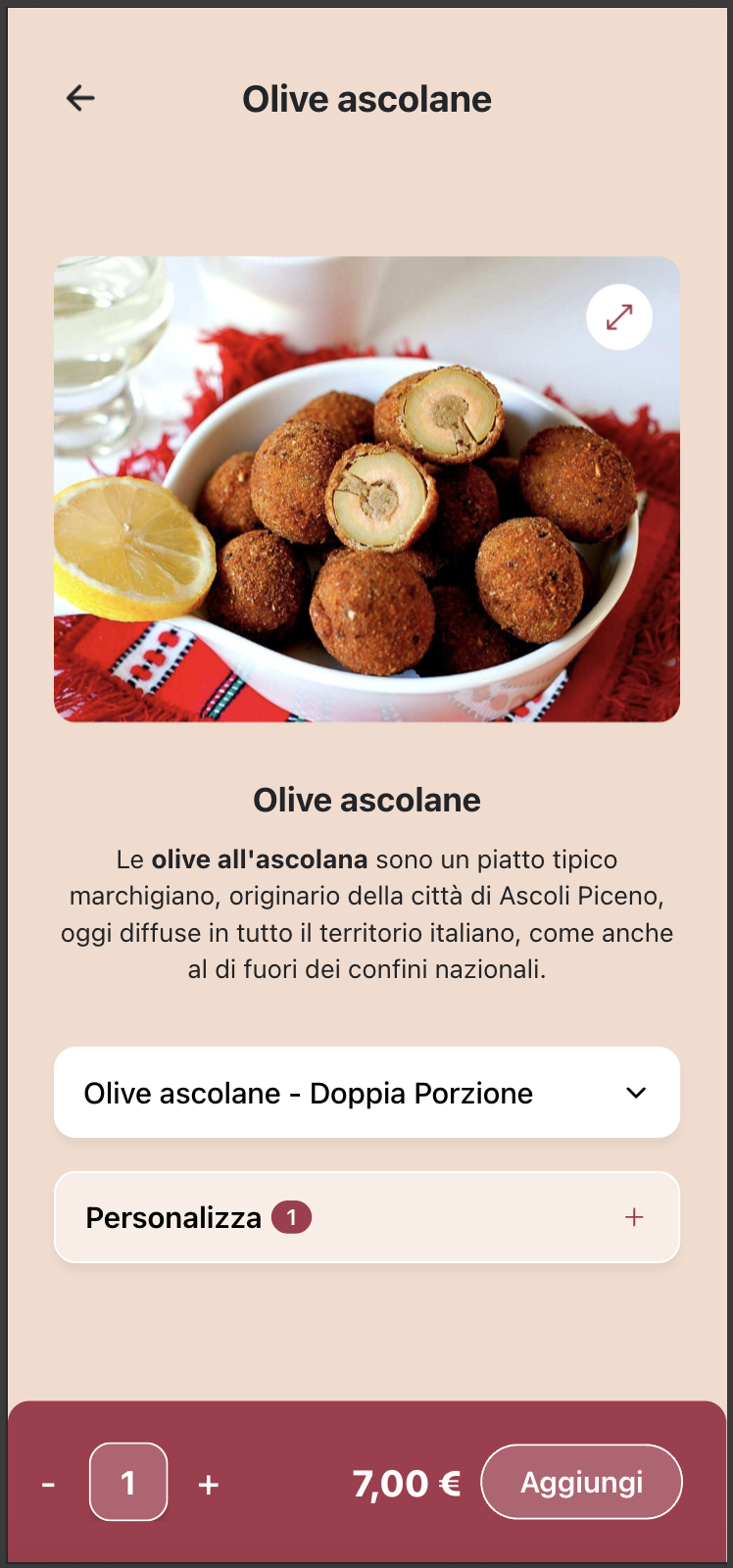The width and height of the screenshot is (733, 1568).
Task: Add item to order with Aggiungi
Action: (x=581, y=1482)
